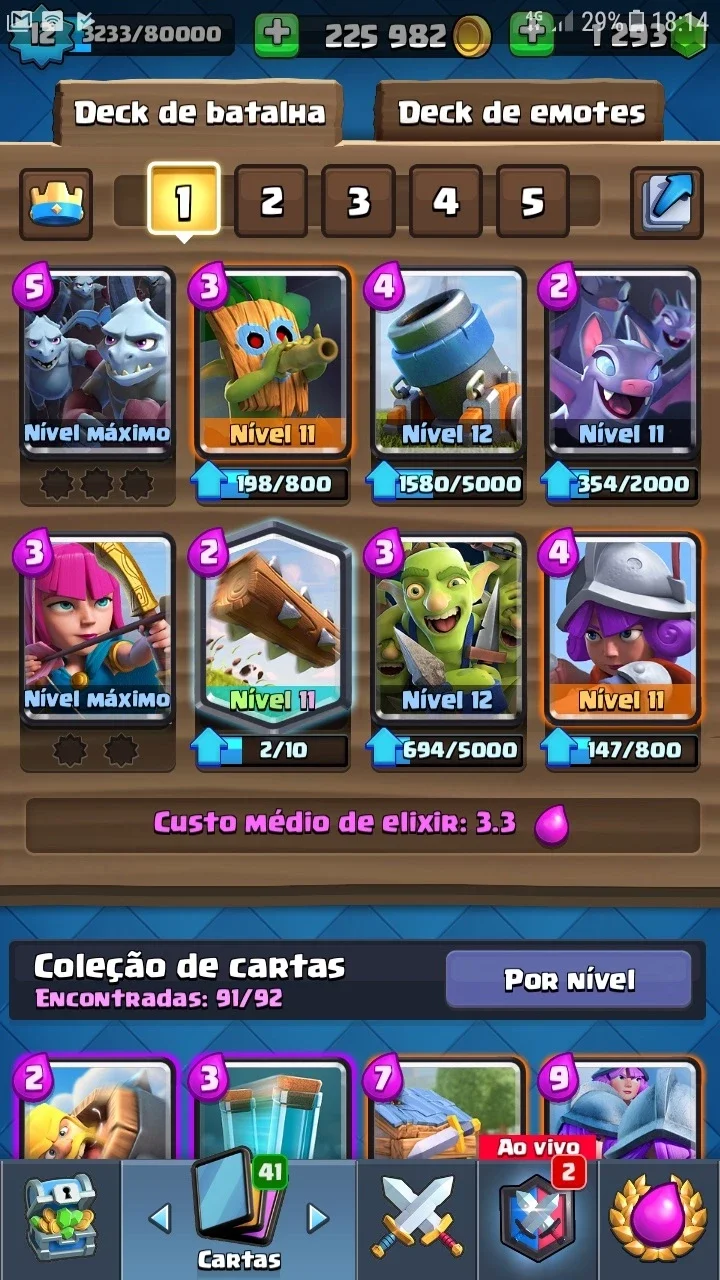The width and height of the screenshot is (720, 1280).
Task: Open the shop chest tab
Action: [60, 1218]
